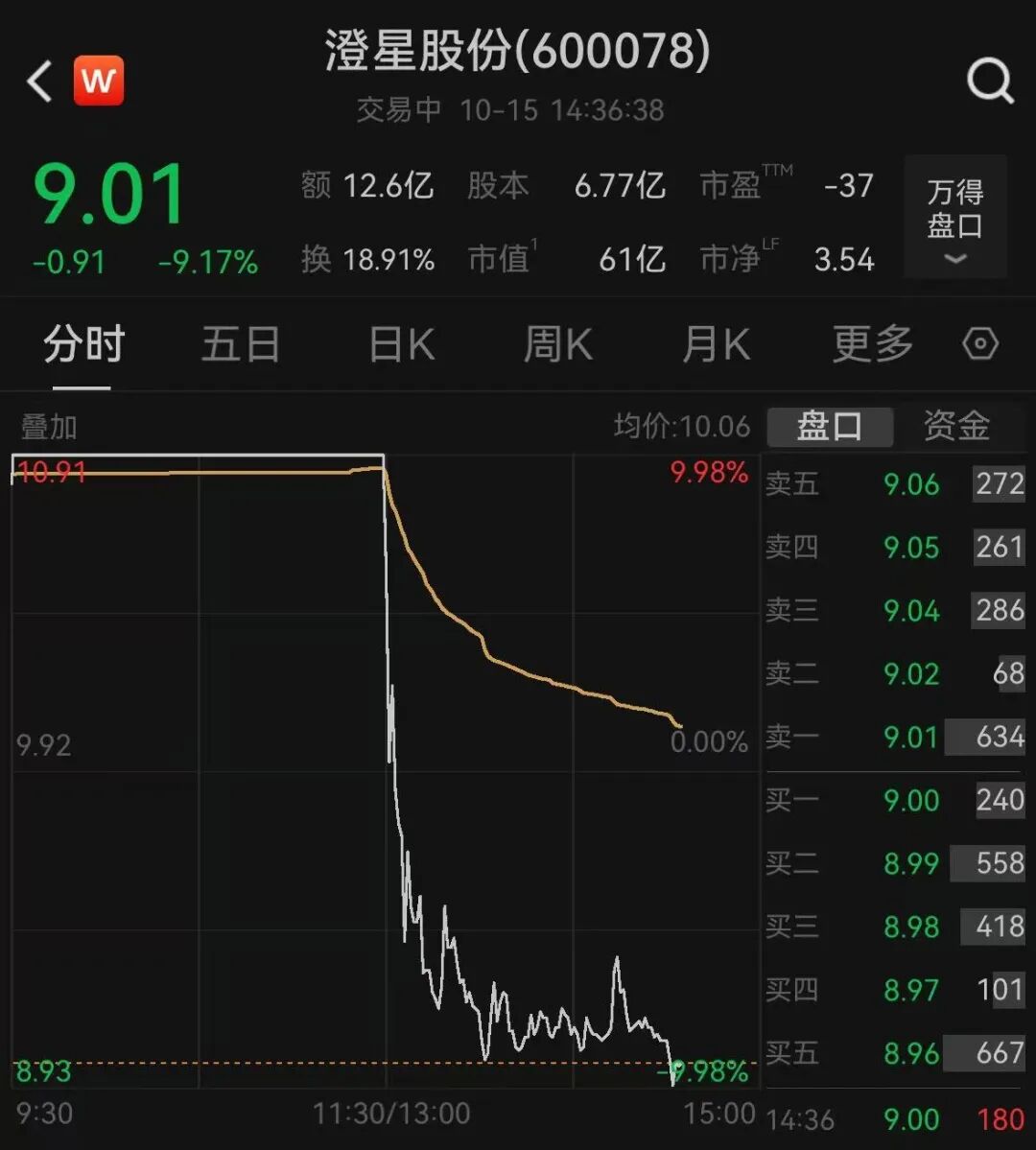Switch to the 五日 chart tab
The height and width of the screenshot is (1150, 1036).
(x=240, y=344)
